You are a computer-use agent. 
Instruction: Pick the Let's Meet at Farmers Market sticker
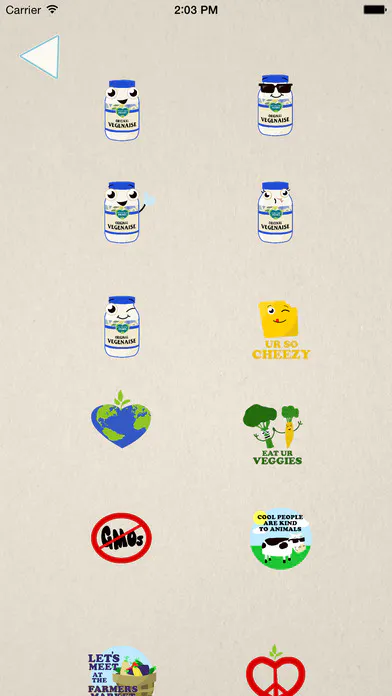click(x=122, y=671)
